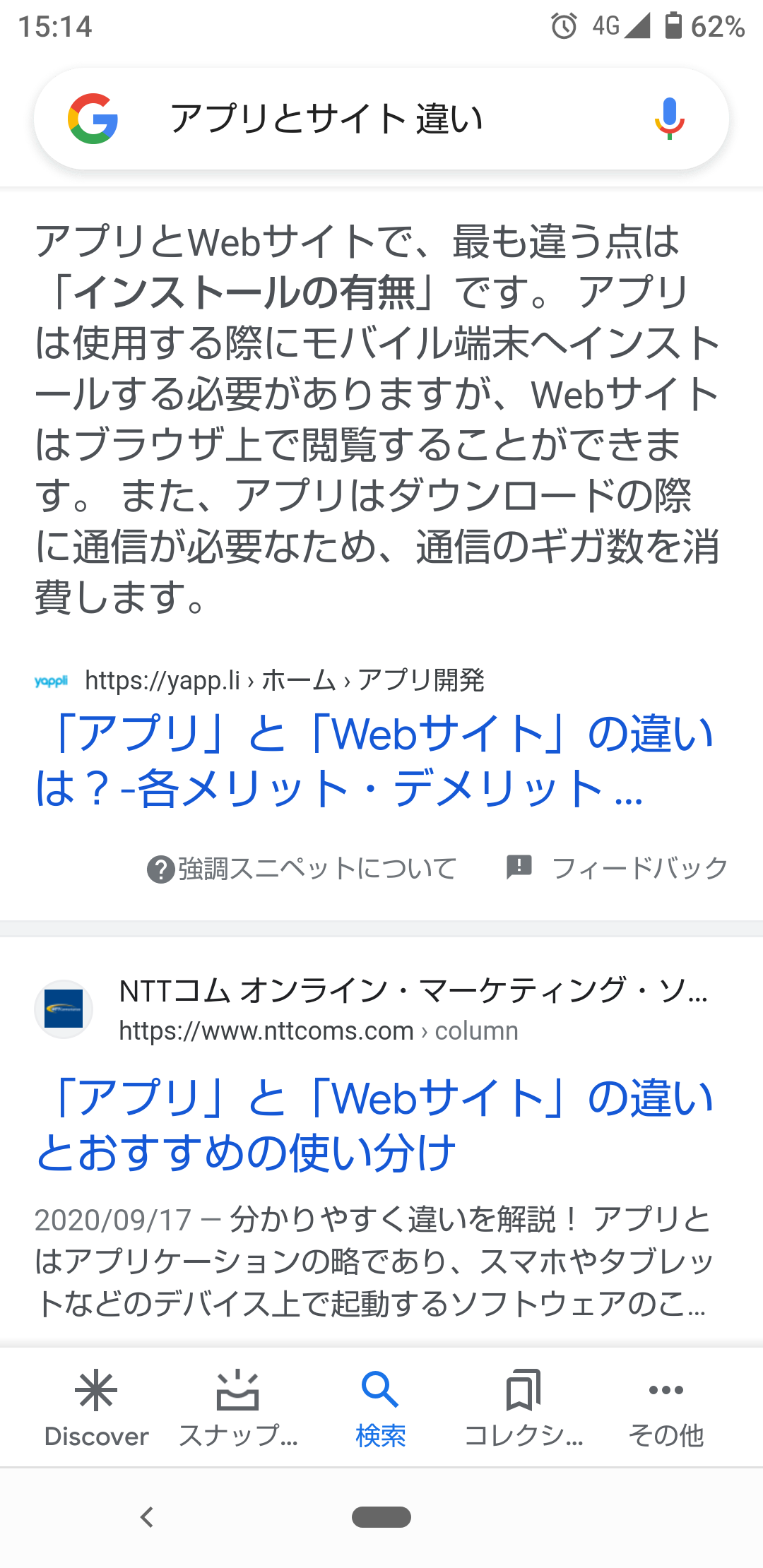This screenshot has height=1568, width=763.
Task: Tap the home pill gesture bar
Action: coord(381,1518)
